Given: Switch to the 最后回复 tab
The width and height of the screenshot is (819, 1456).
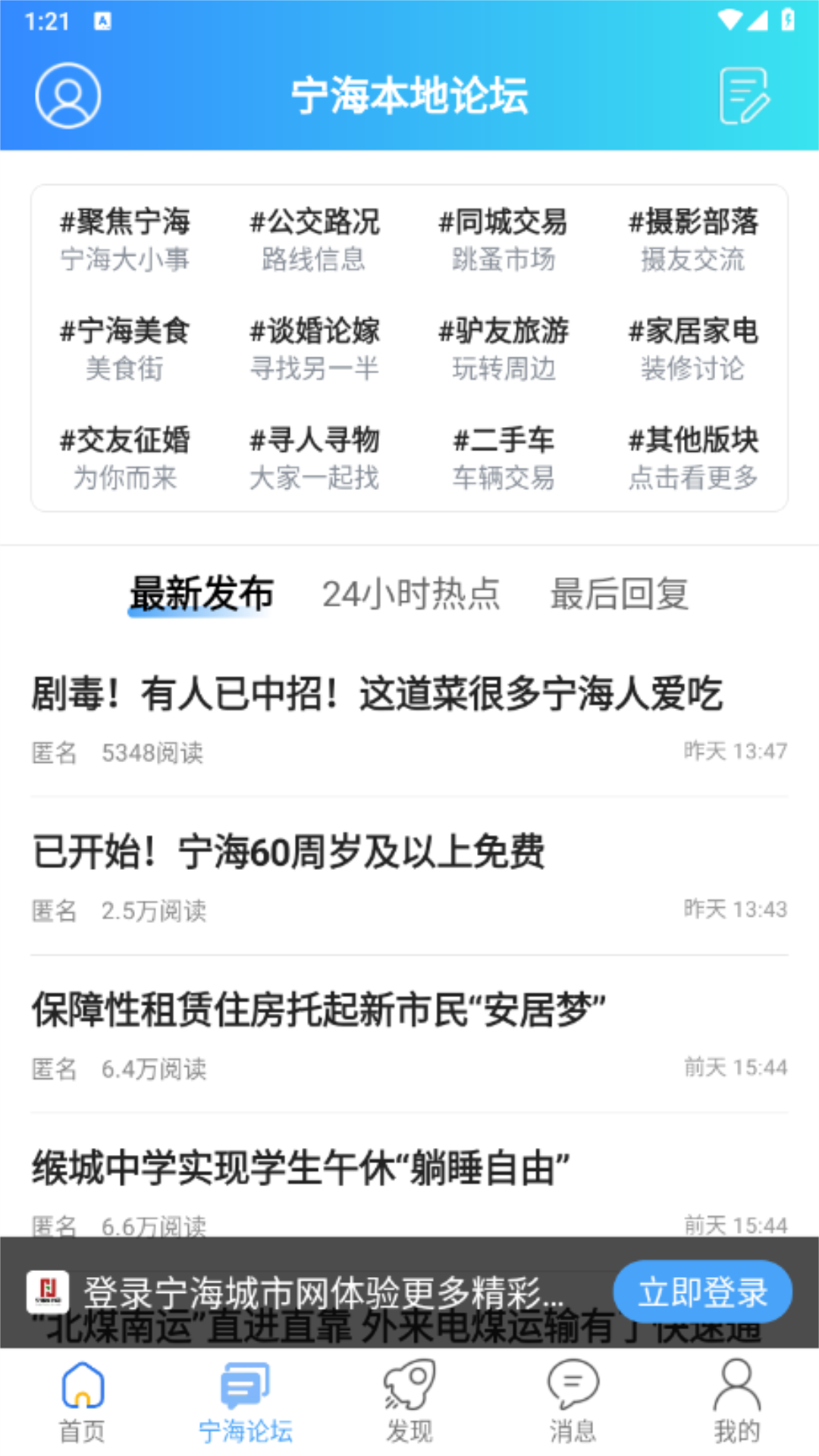Looking at the screenshot, I should (x=620, y=594).
